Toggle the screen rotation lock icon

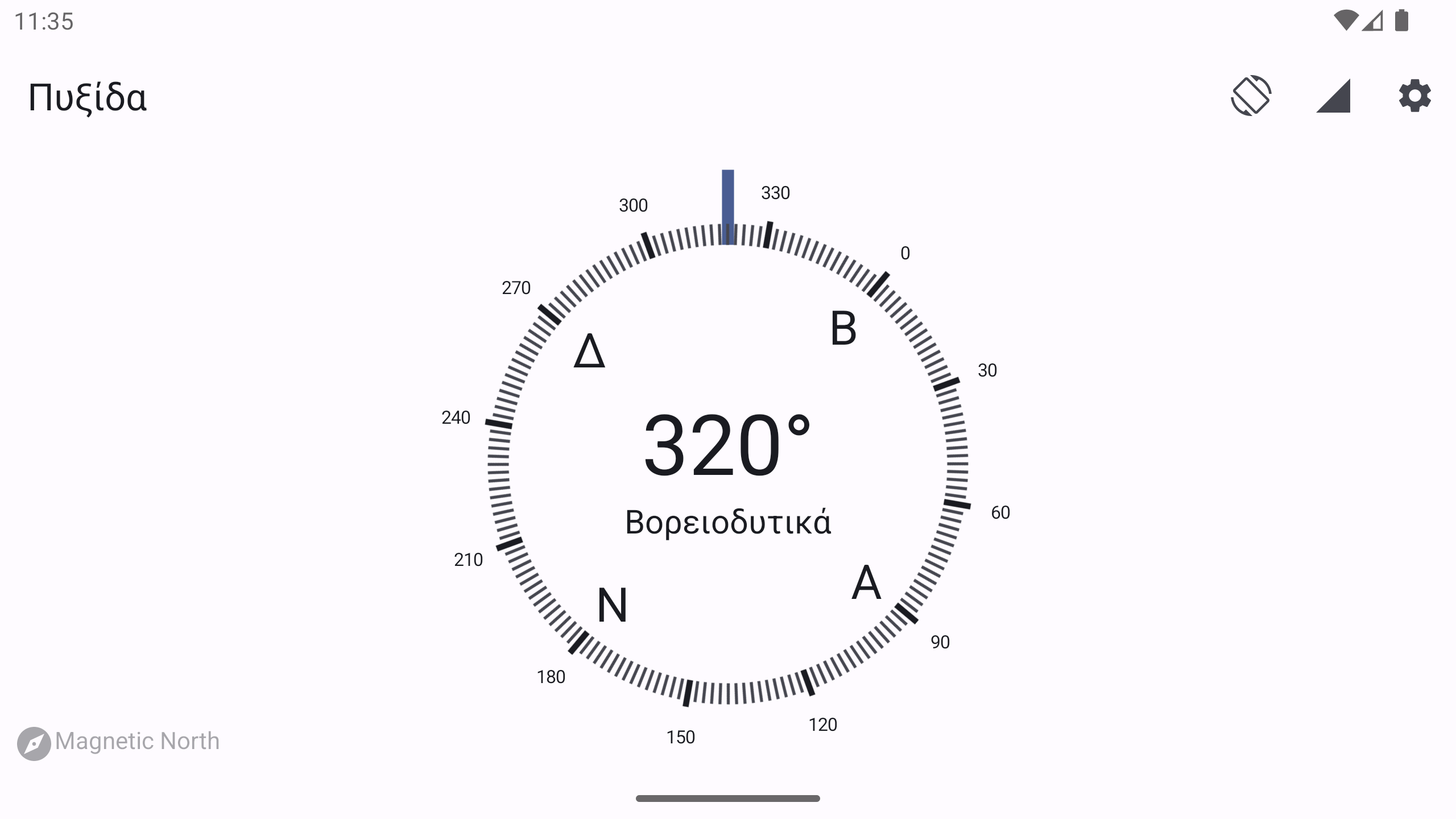click(x=1251, y=96)
